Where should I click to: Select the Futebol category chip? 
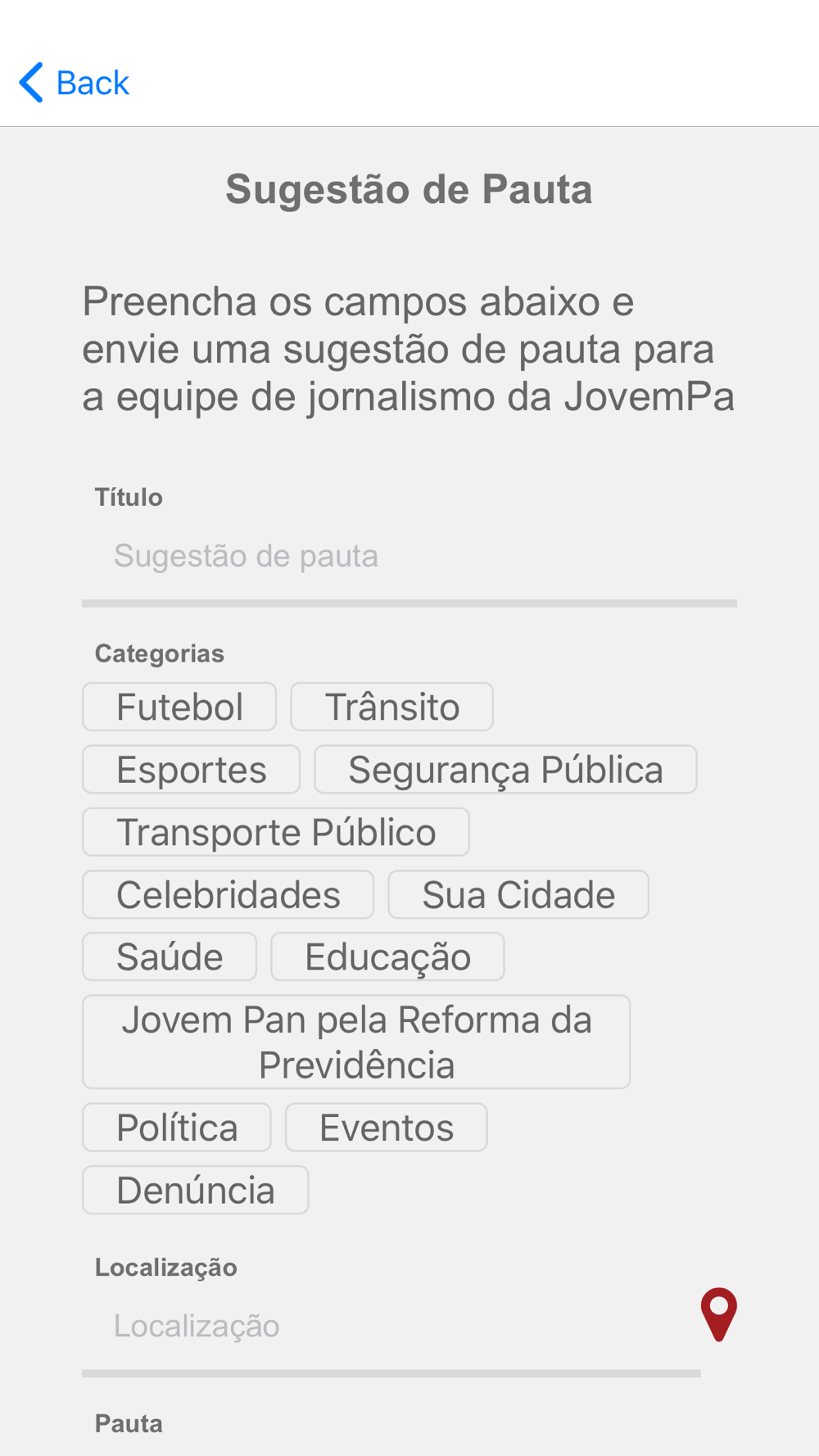tap(179, 707)
